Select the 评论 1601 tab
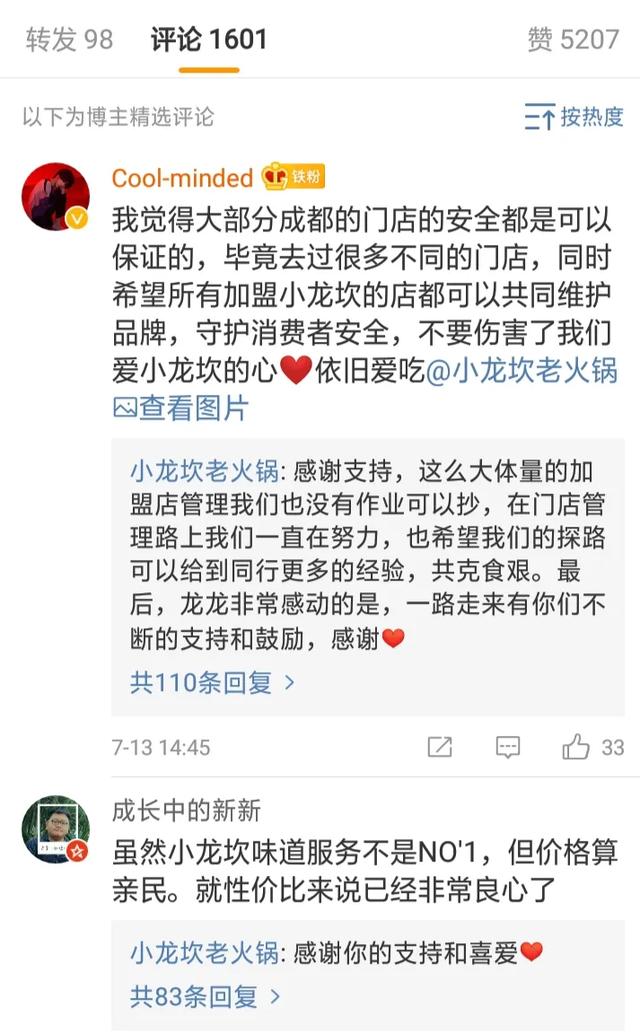 click(208, 40)
